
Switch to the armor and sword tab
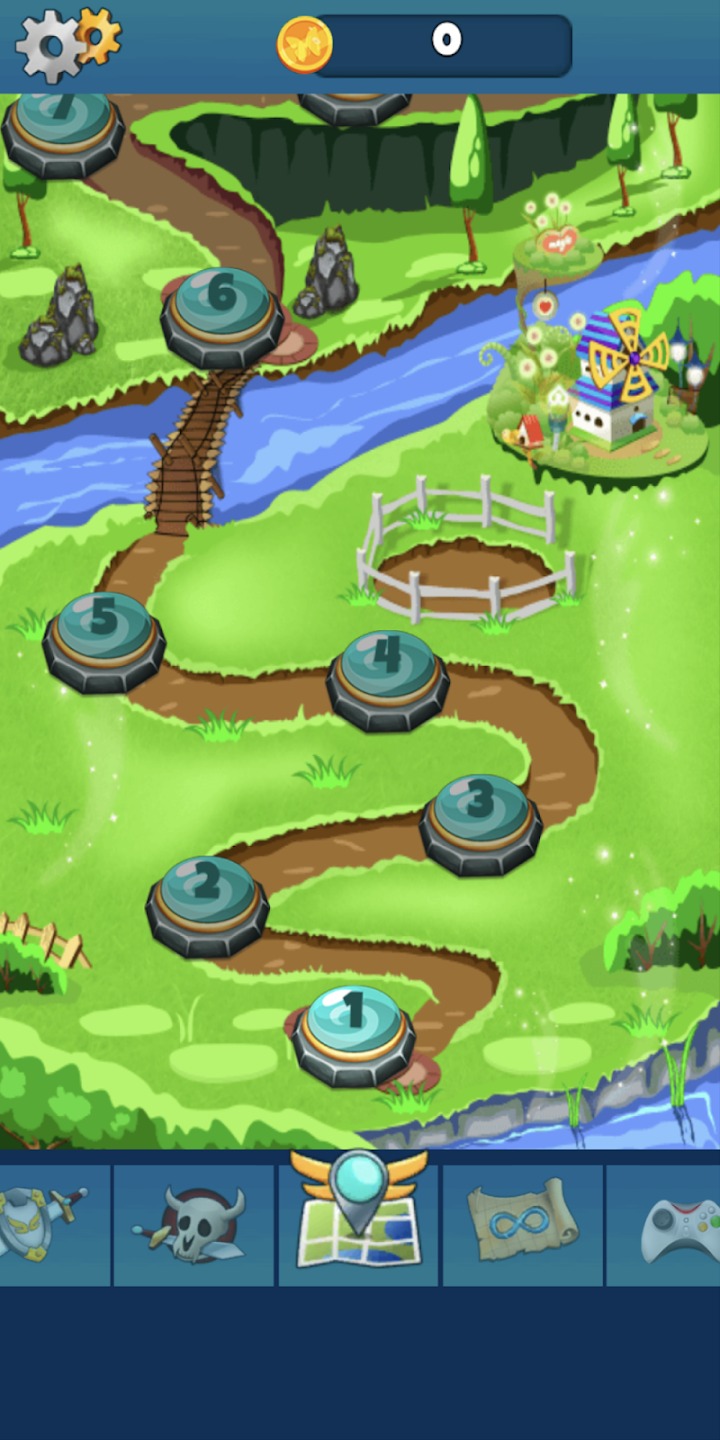(45, 1222)
